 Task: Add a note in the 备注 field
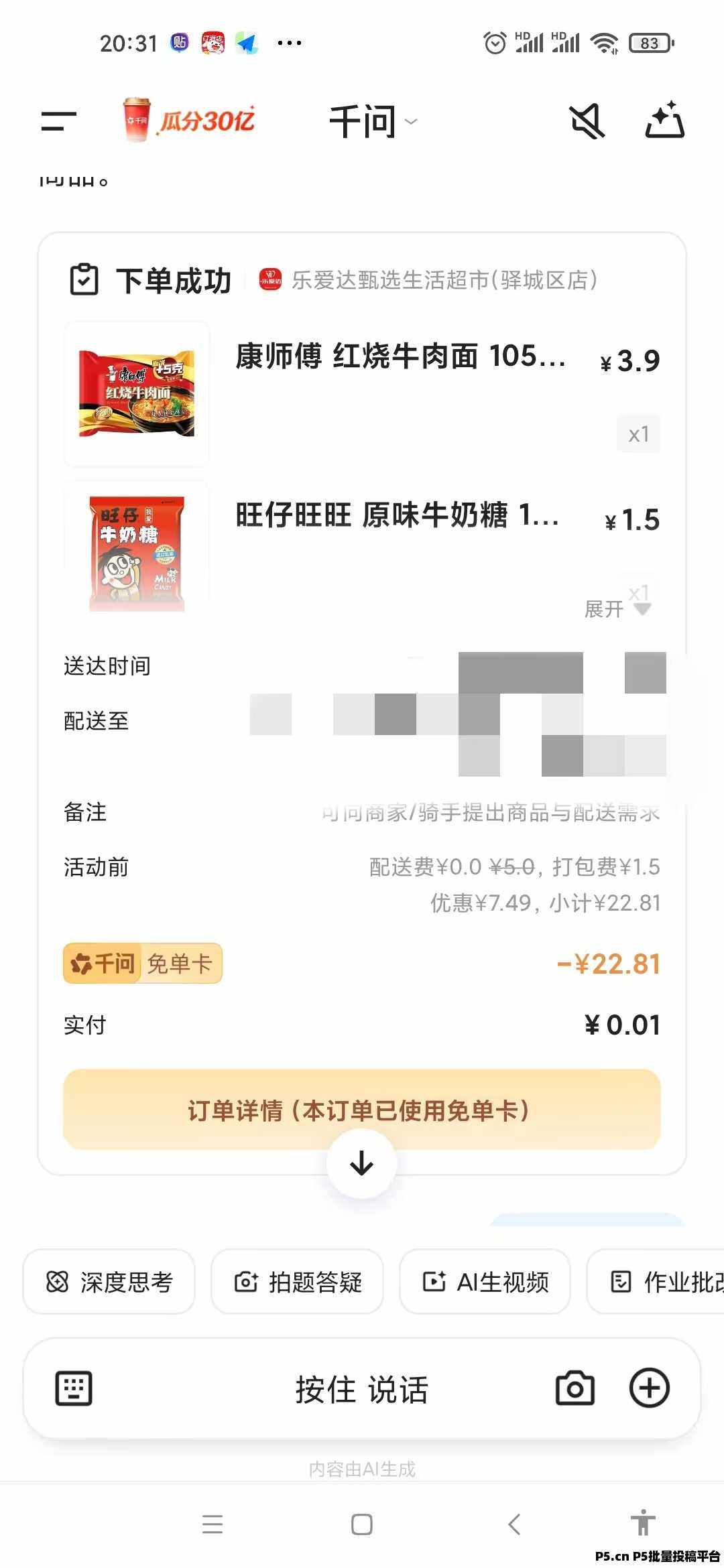point(489,812)
